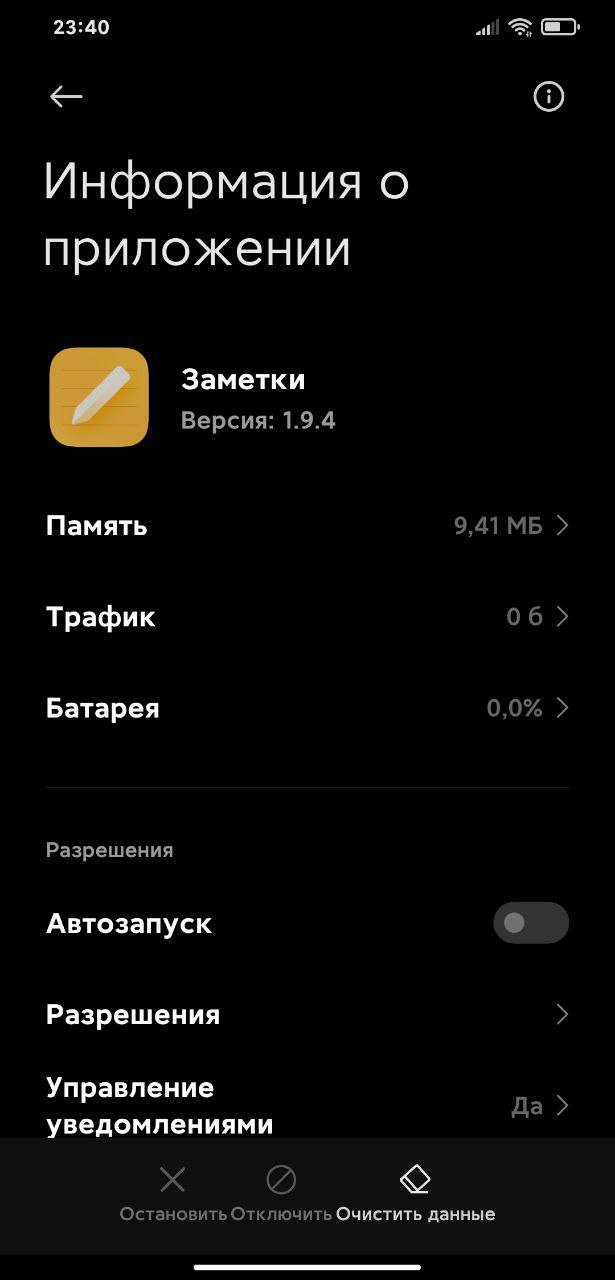Enable the Автозапуск toggle
The width and height of the screenshot is (615, 1280).
click(531, 923)
